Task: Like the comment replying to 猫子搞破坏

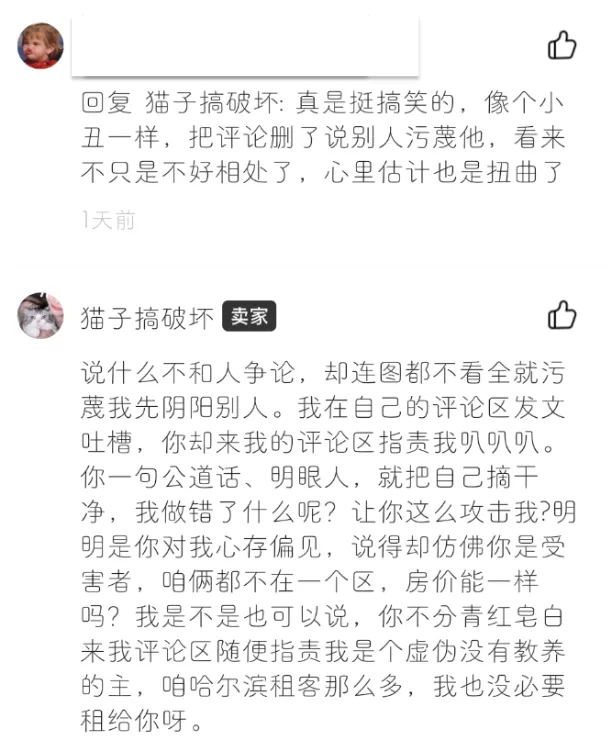Action: coord(562,45)
